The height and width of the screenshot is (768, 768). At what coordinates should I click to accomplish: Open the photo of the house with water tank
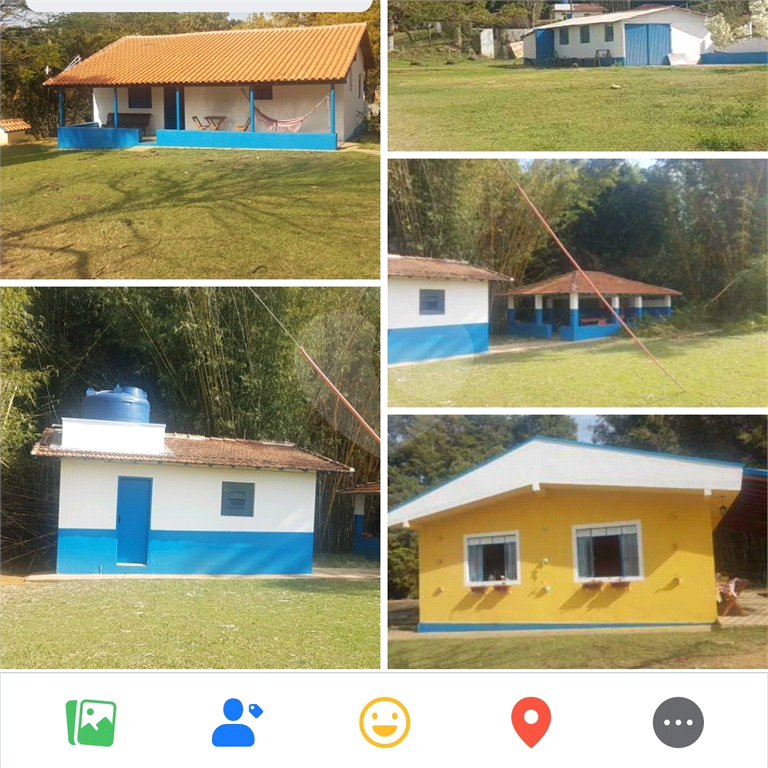tap(190, 478)
